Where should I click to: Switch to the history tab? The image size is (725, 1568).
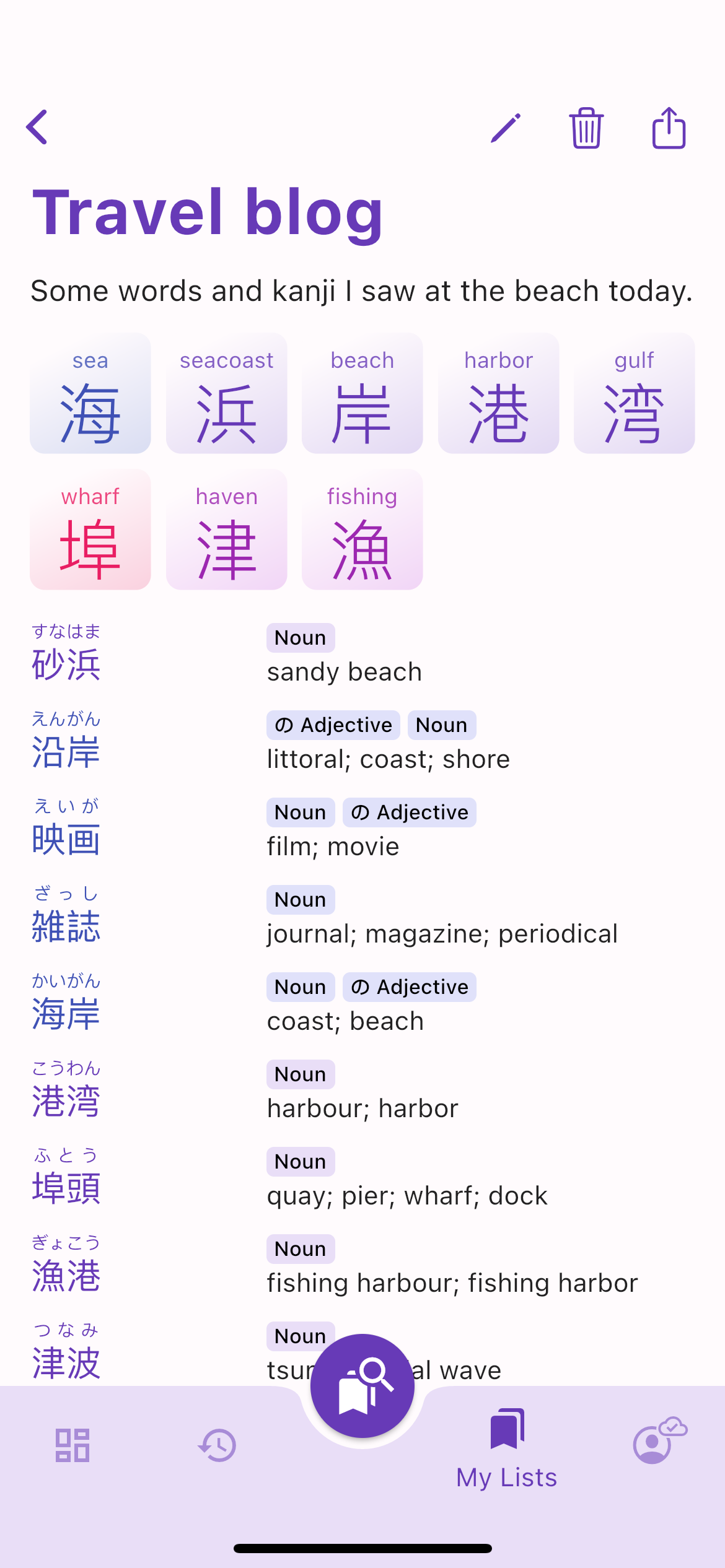[217, 1445]
